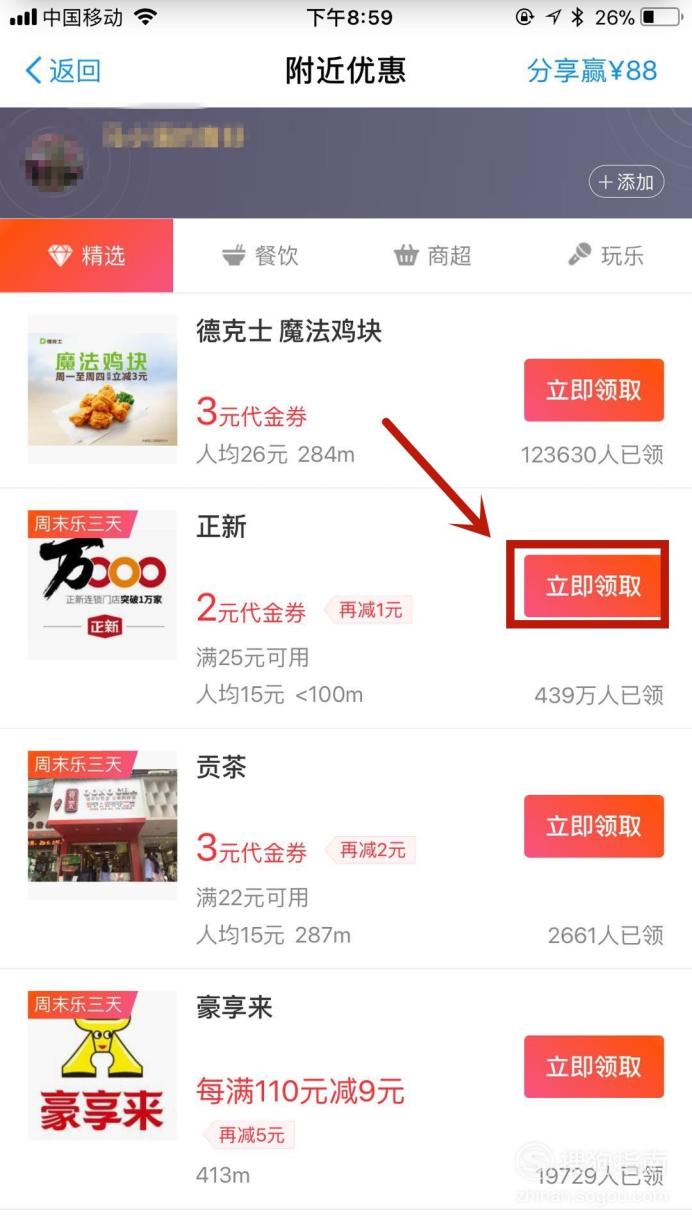Claim the 德克士 魔法鸡块 coupon

pyautogui.click(x=594, y=390)
